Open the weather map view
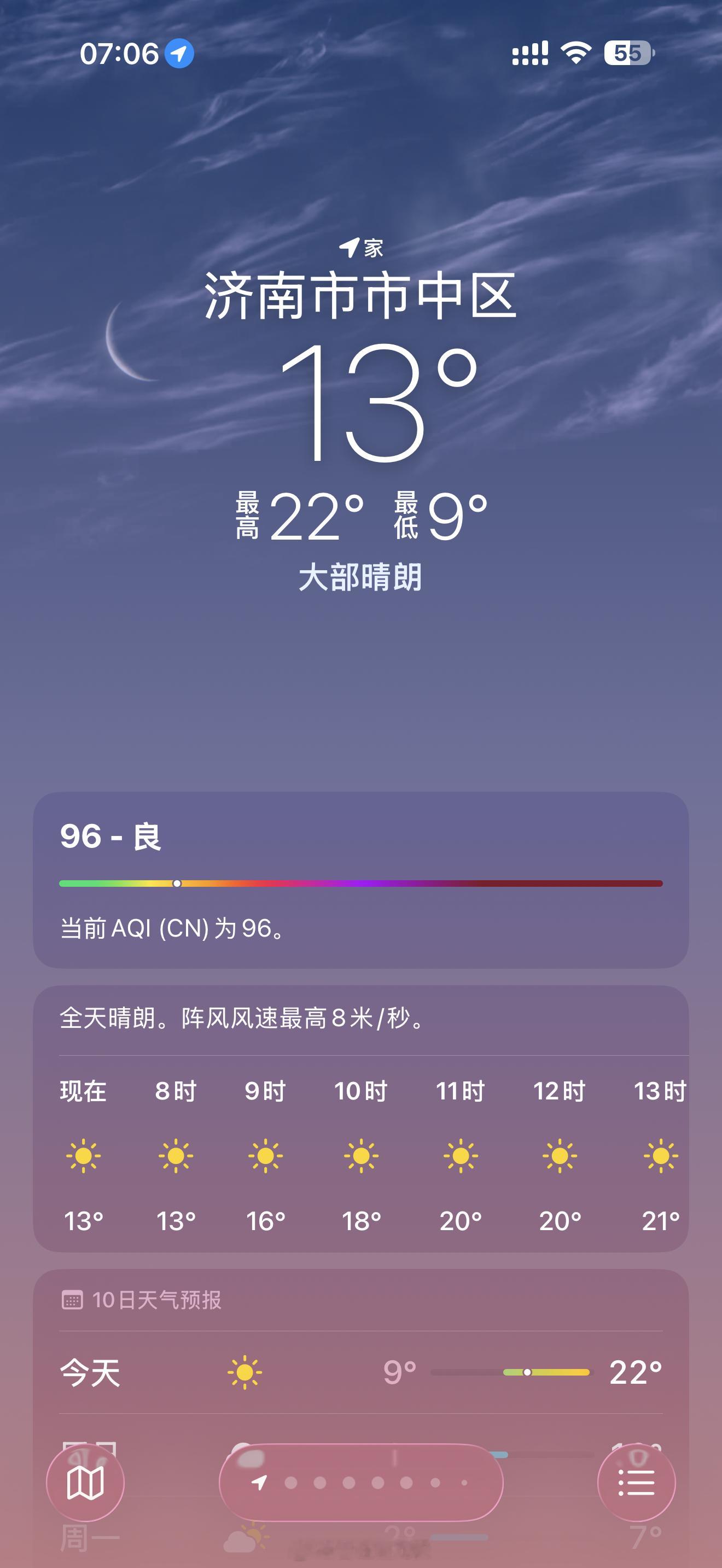This screenshot has height=1568, width=722. 85,1483
